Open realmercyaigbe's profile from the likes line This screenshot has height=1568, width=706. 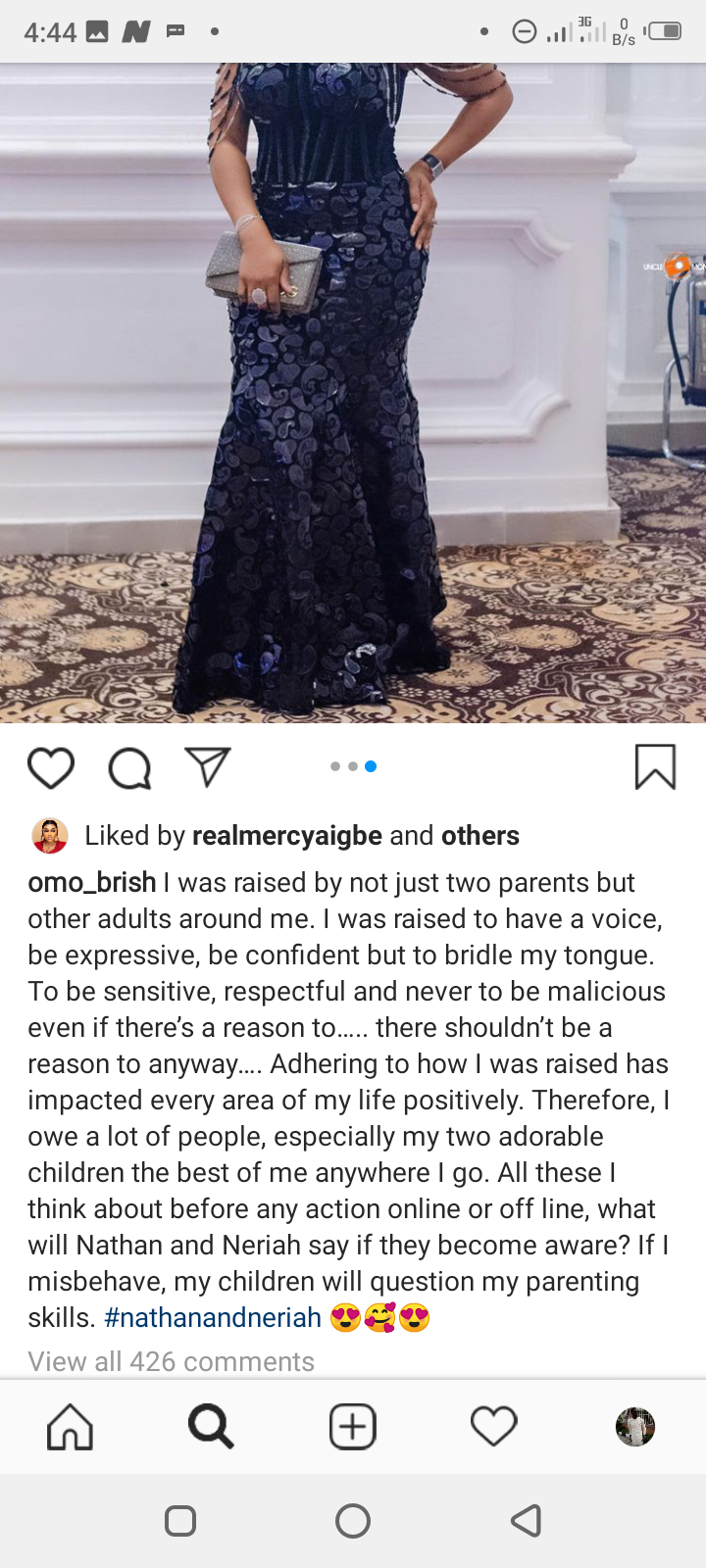[287, 836]
